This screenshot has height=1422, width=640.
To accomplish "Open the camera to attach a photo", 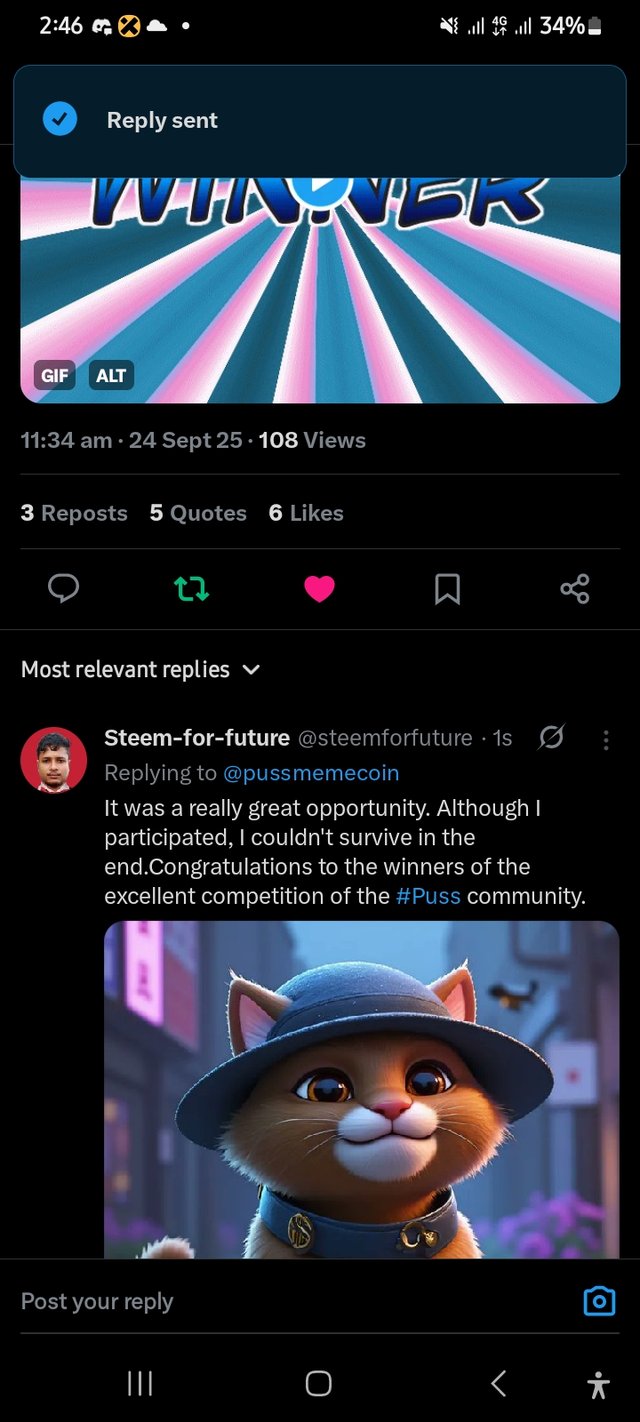I will click(x=599, y=1301).
